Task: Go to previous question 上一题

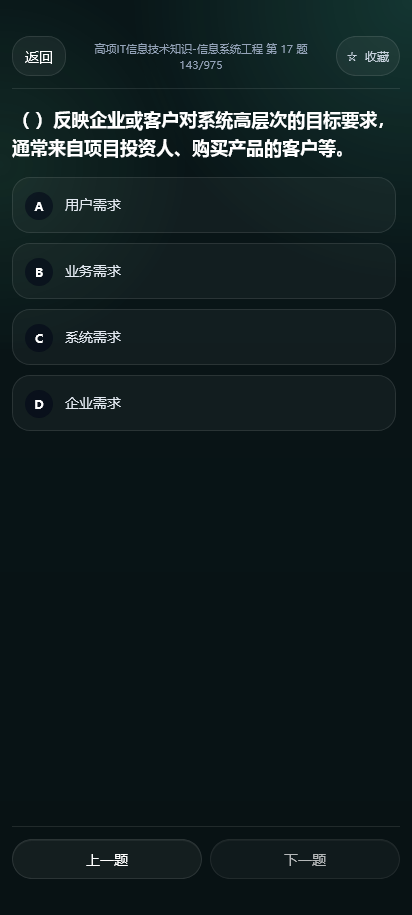Action: point(107,859)
